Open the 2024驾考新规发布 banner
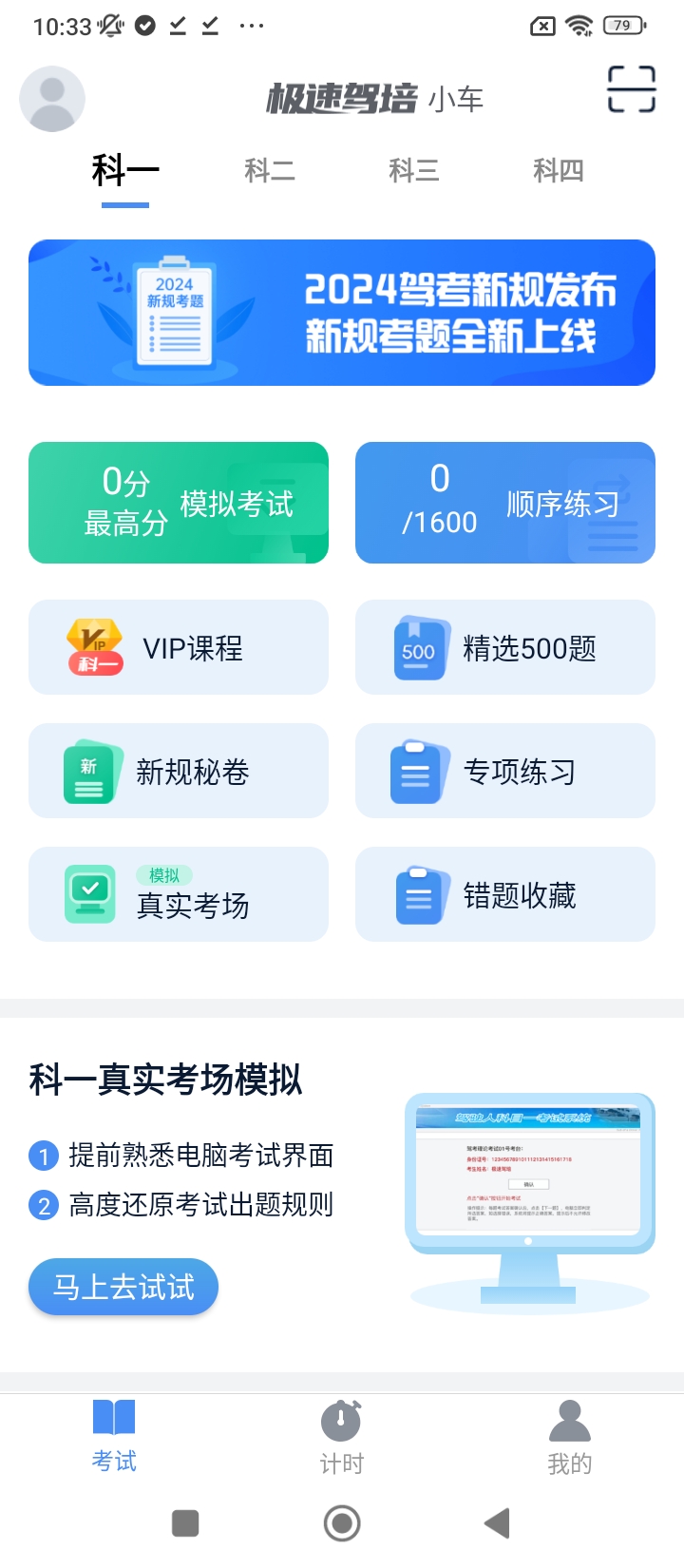This screenshot has height=1568, width=684. [x=342, y=313]
